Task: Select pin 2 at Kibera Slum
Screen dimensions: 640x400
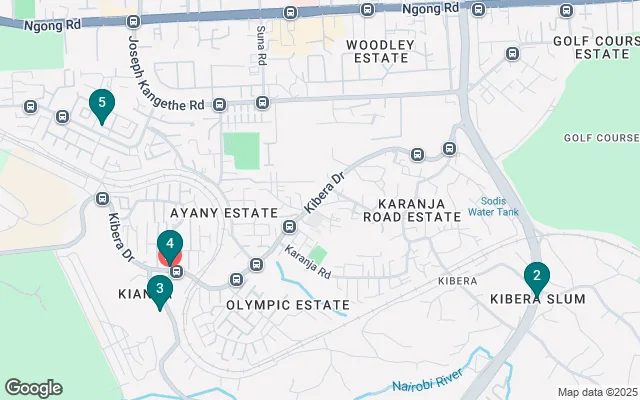Action: coord(537,277)
